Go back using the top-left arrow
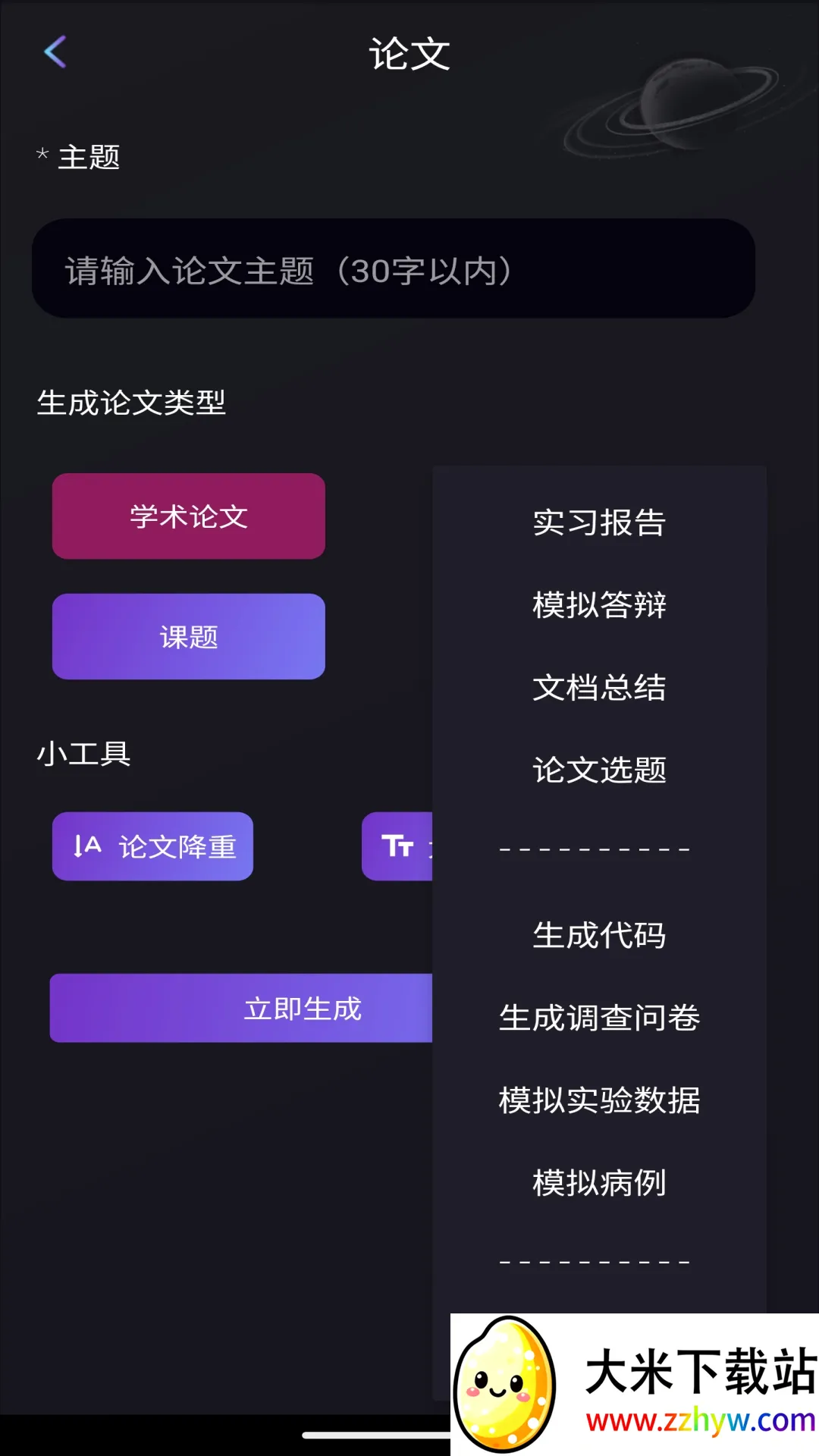This screenshot has height=1456, width=819. [55, 52]
